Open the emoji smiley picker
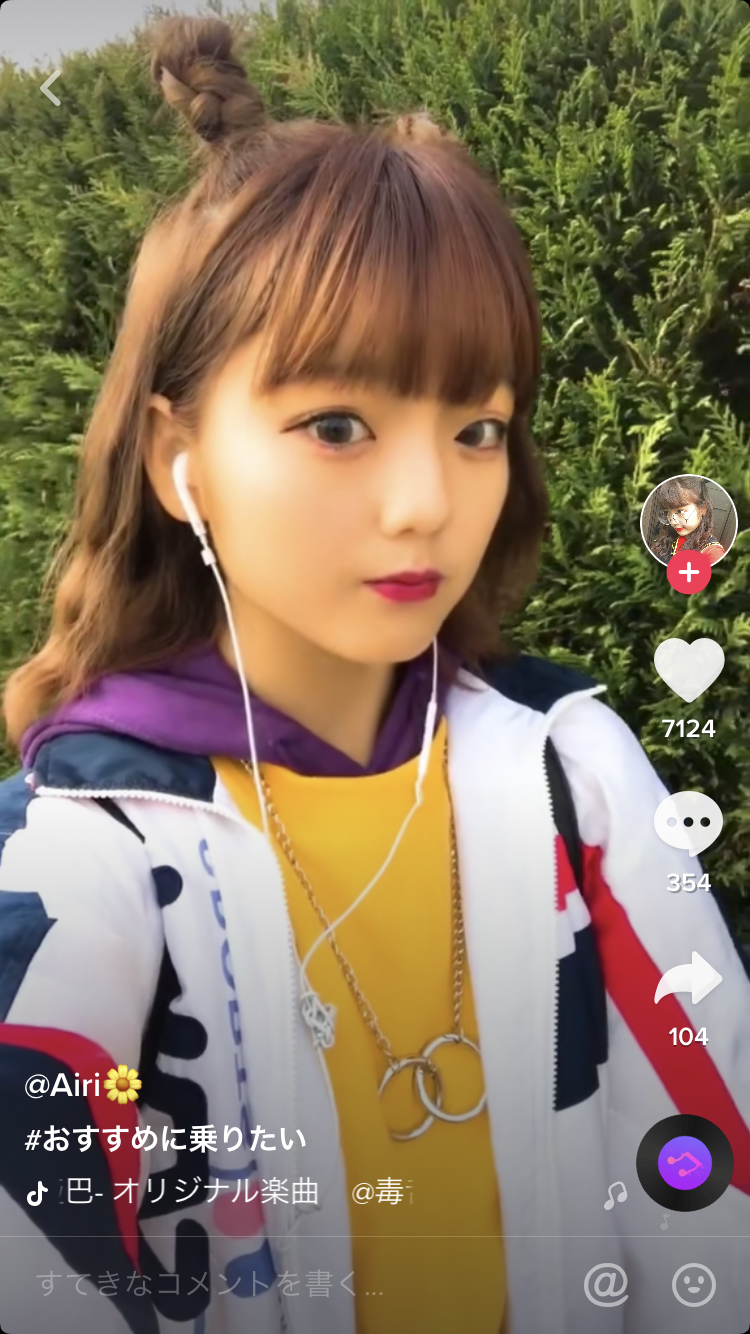This screenshot has width=750, height=1334. point(694,1285)
